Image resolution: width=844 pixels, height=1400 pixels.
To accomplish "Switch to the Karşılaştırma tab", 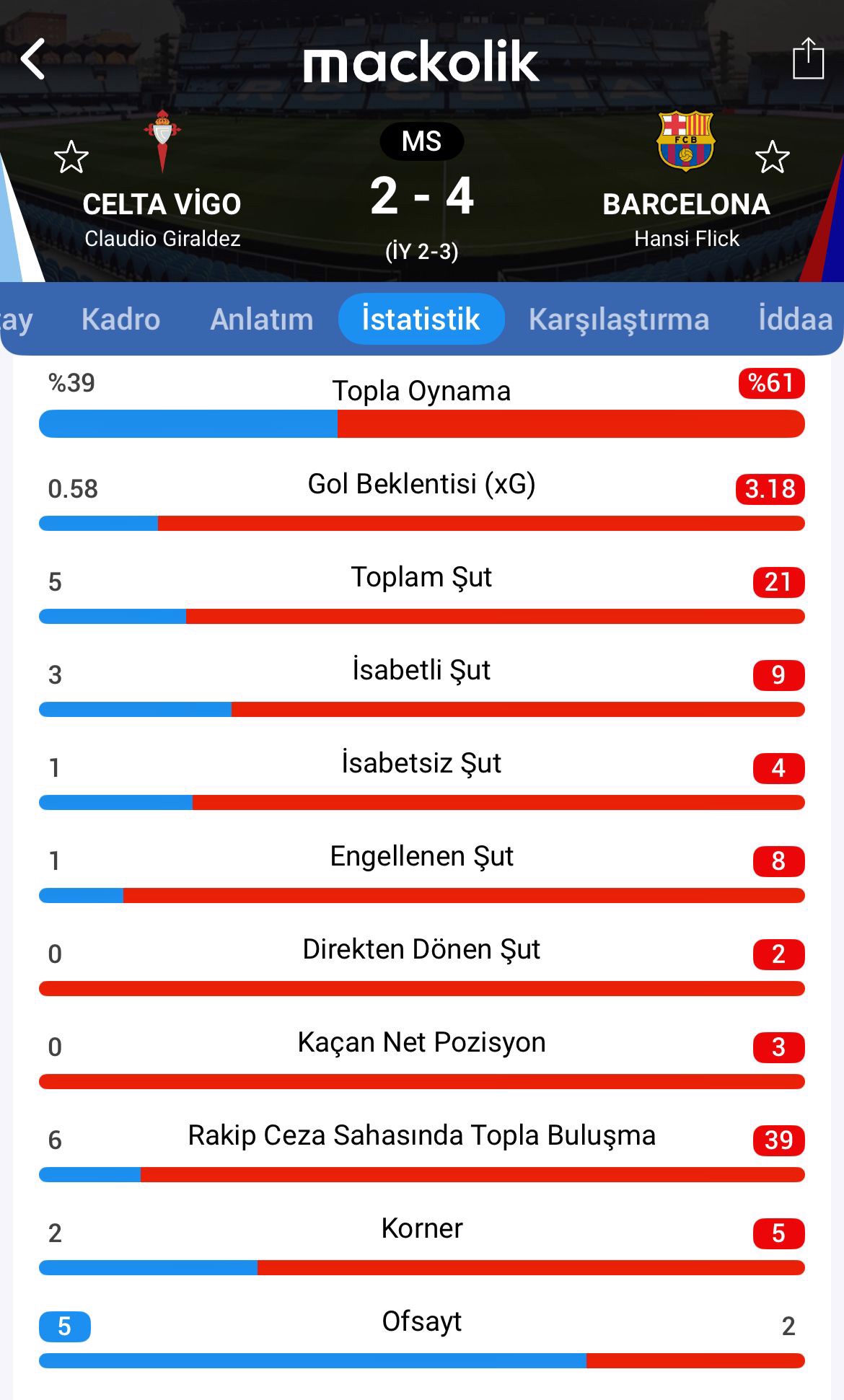I will (x=619, y=320).
